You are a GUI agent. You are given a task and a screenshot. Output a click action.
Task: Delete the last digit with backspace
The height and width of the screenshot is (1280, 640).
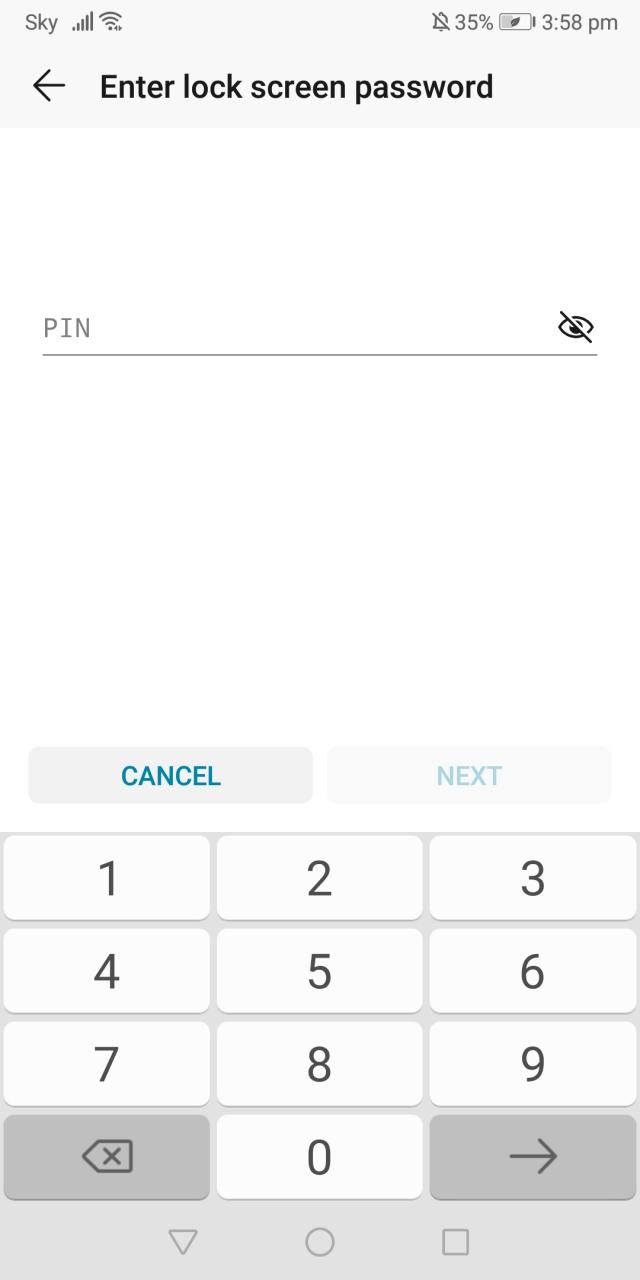[107, 1157]
